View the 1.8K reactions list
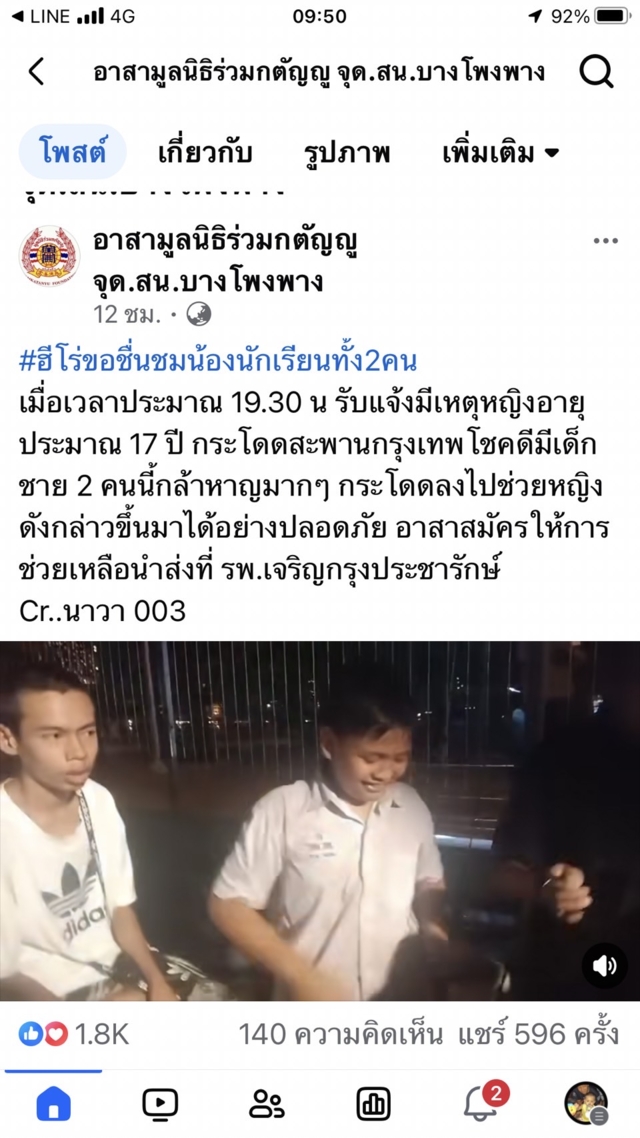Screen dimensions: 640x1138 click(74, 1033)
